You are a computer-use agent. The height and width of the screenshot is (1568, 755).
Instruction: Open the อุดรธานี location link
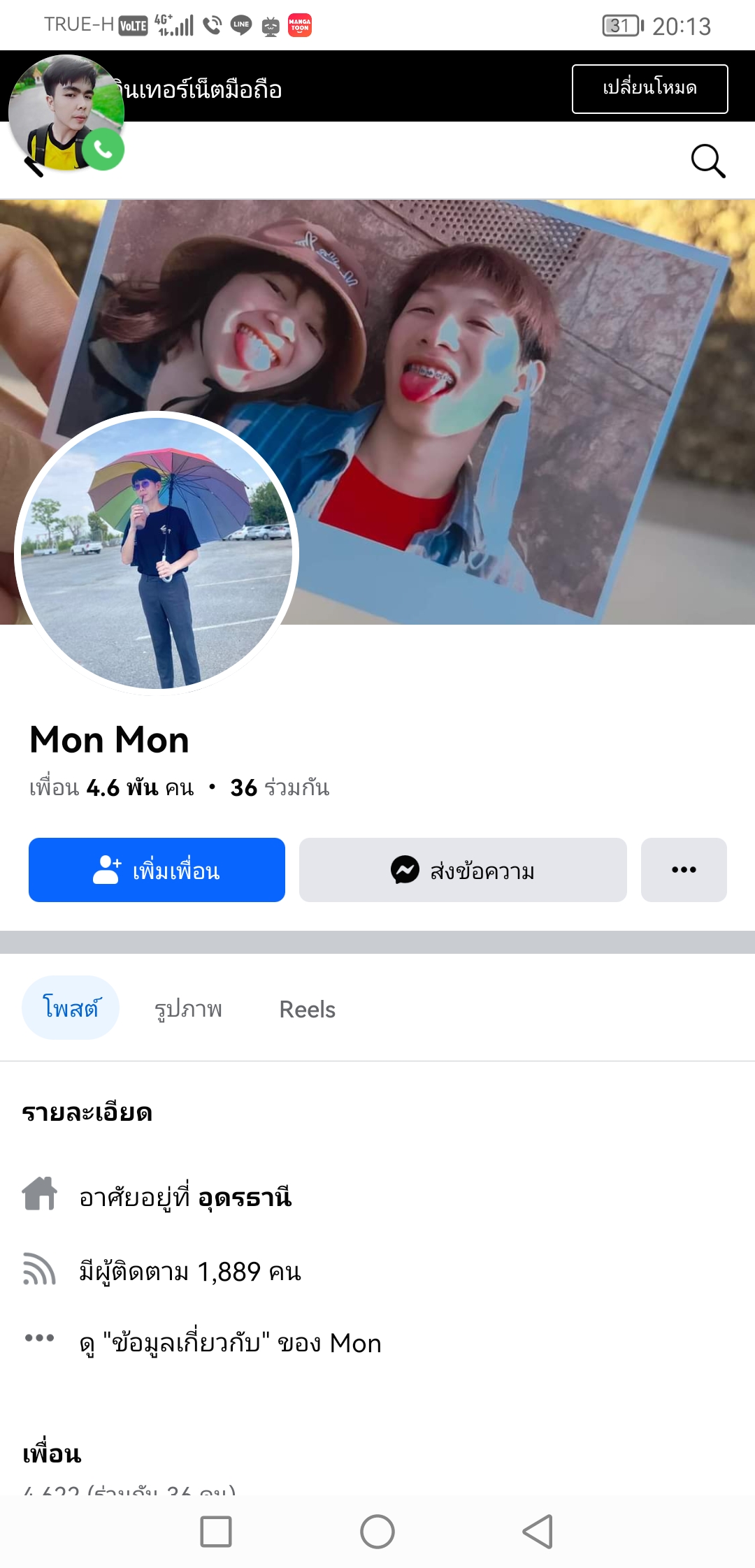click(x=245, y=1197)
